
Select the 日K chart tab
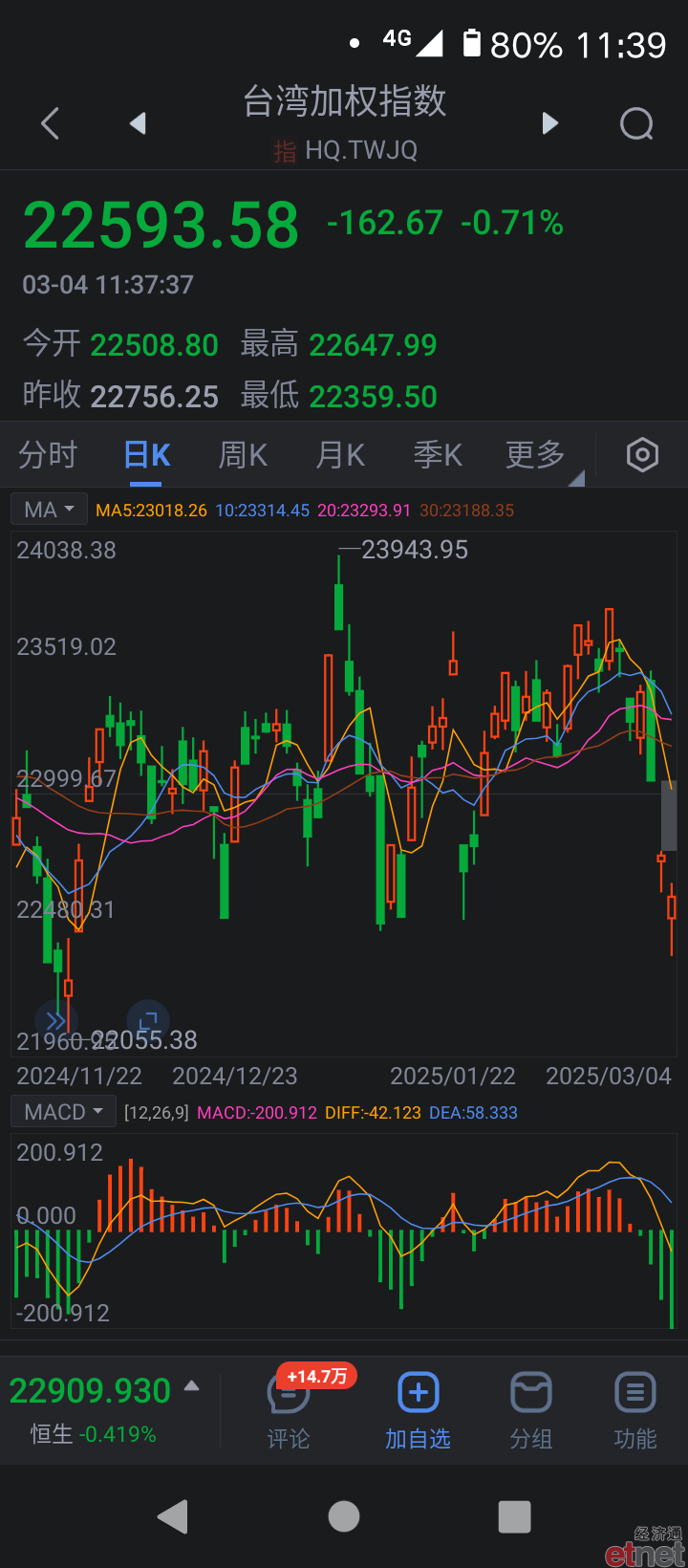[147, 455]
